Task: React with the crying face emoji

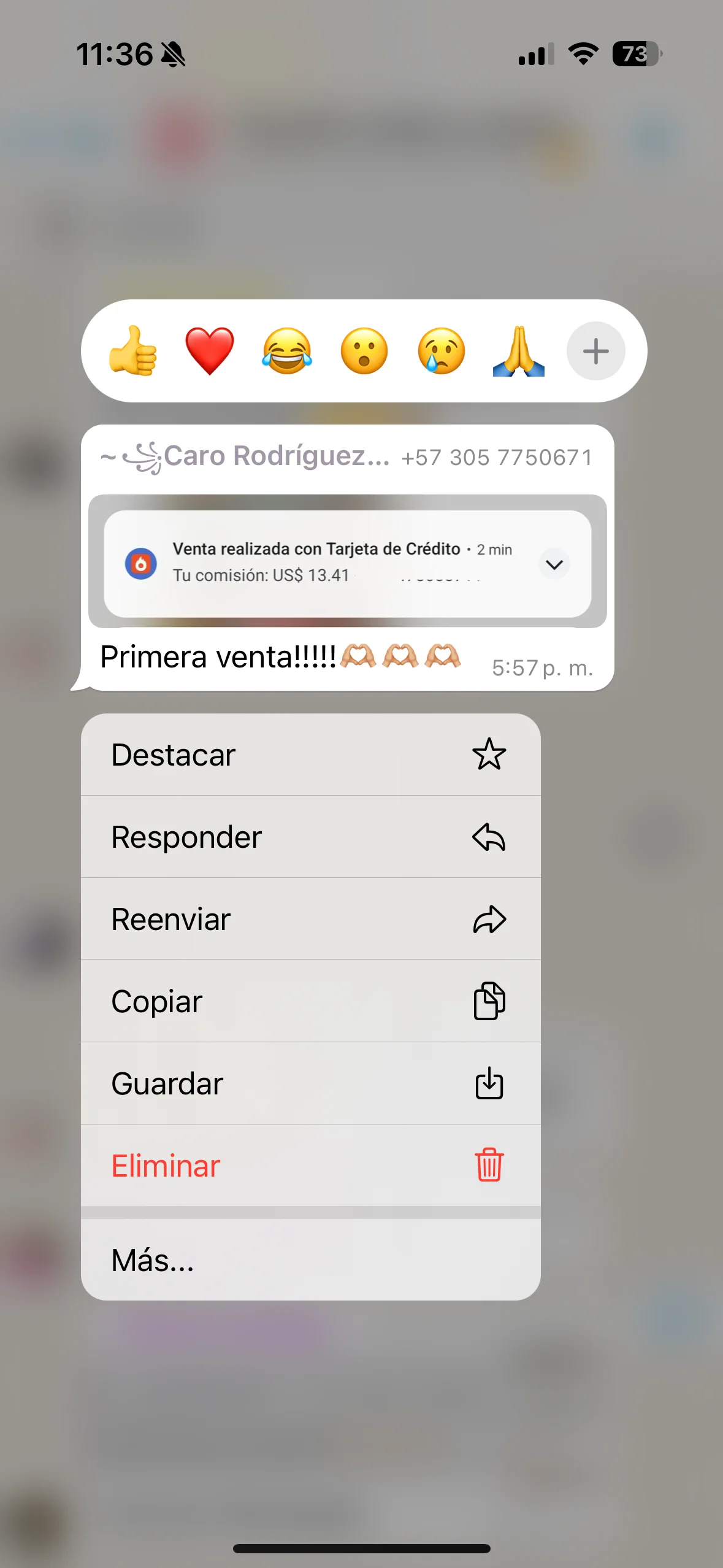Action: click(x=441, y=350)
